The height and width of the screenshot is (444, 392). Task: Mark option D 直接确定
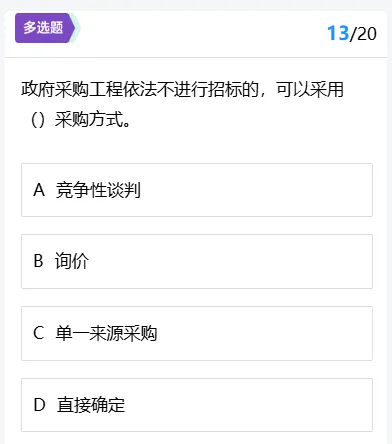197,405
